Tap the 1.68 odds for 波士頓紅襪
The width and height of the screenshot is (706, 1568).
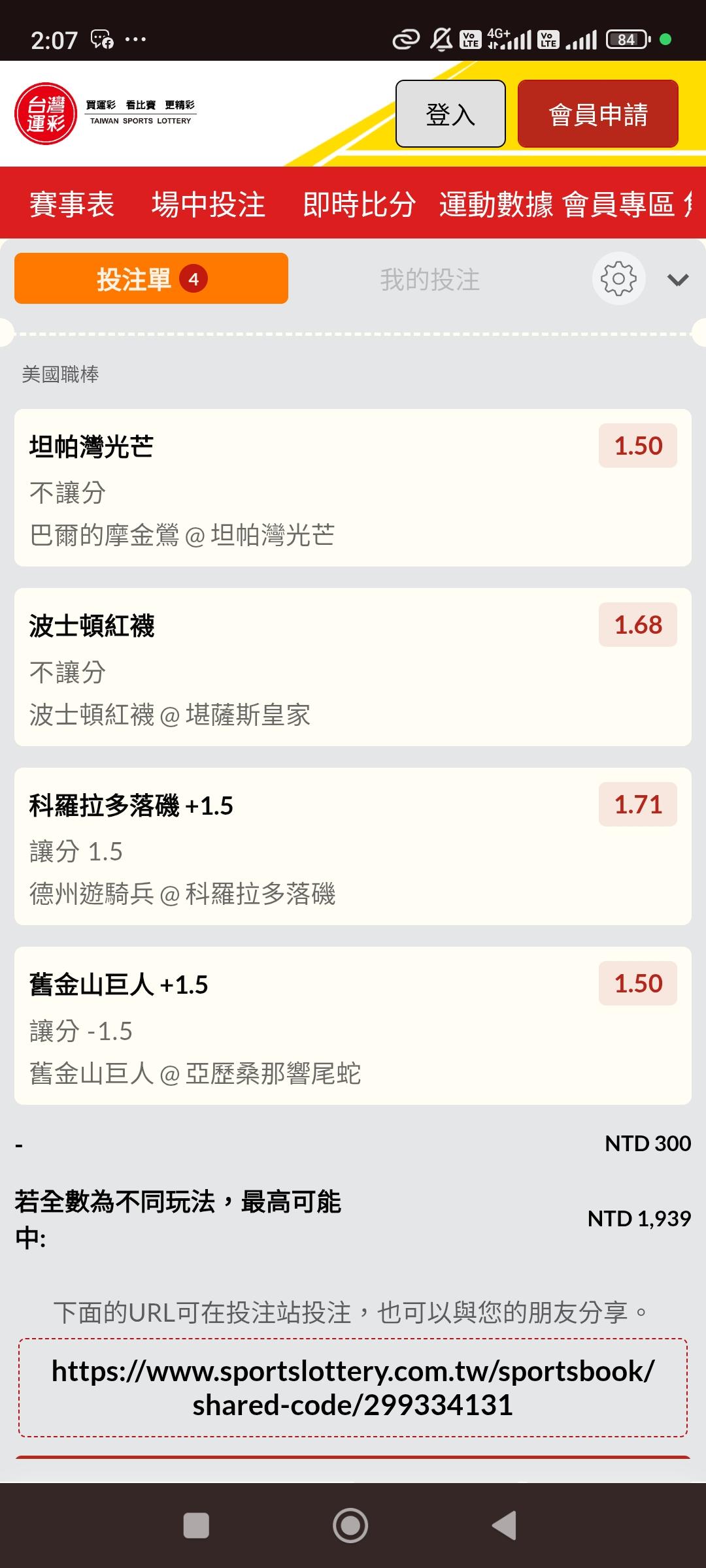pyautogui.click(x=638, y=625)
